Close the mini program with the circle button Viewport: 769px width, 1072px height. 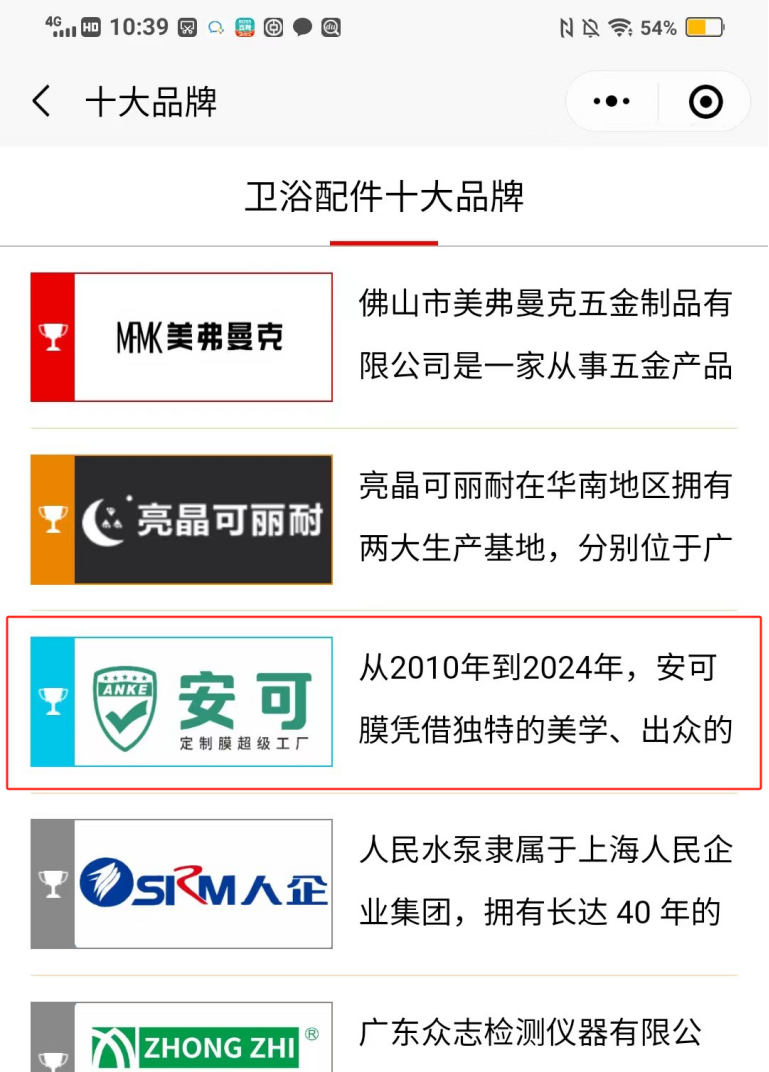pos(705,102)
